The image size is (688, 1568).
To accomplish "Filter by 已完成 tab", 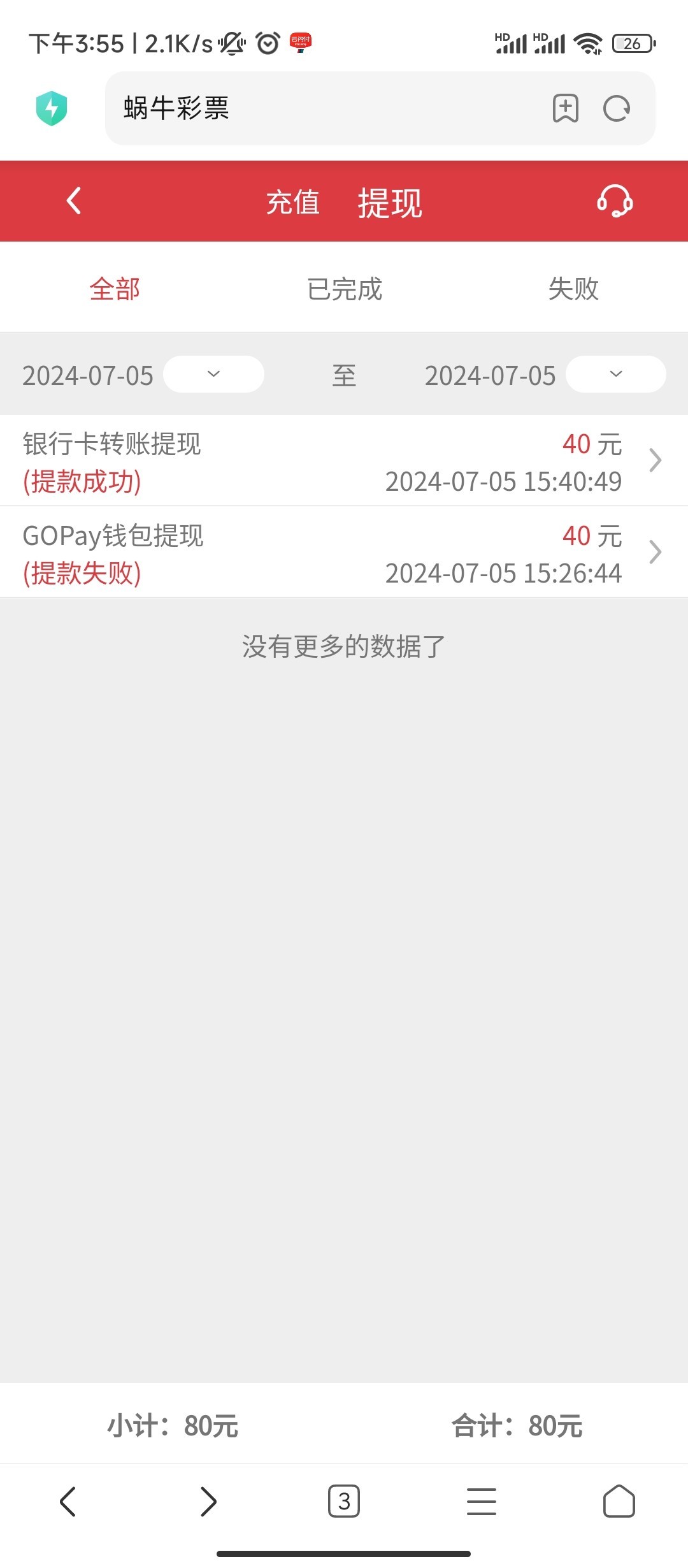I will pos(345,289).
